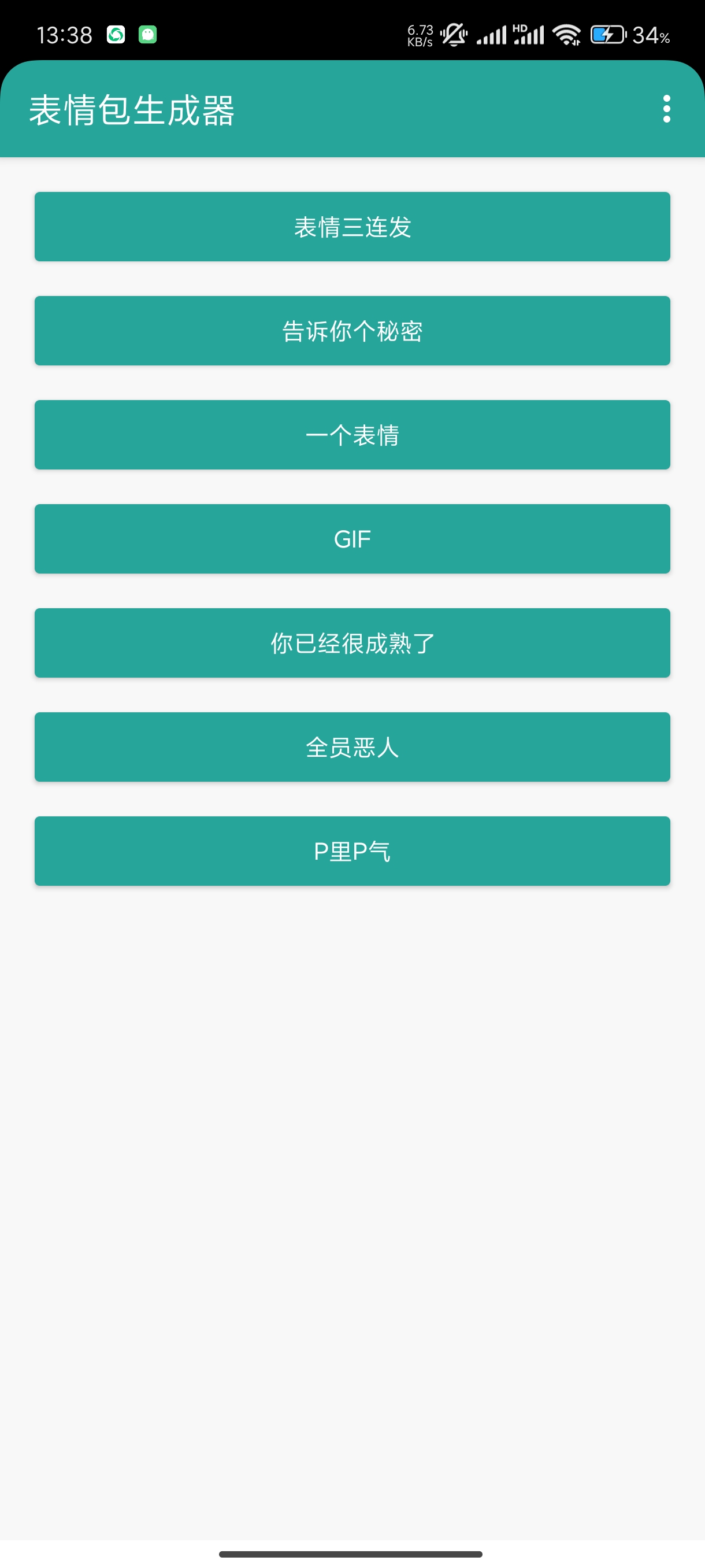The image size is (705, 1568).
Task: Open the 全员恶人 generator
Action: pos(352,747)
